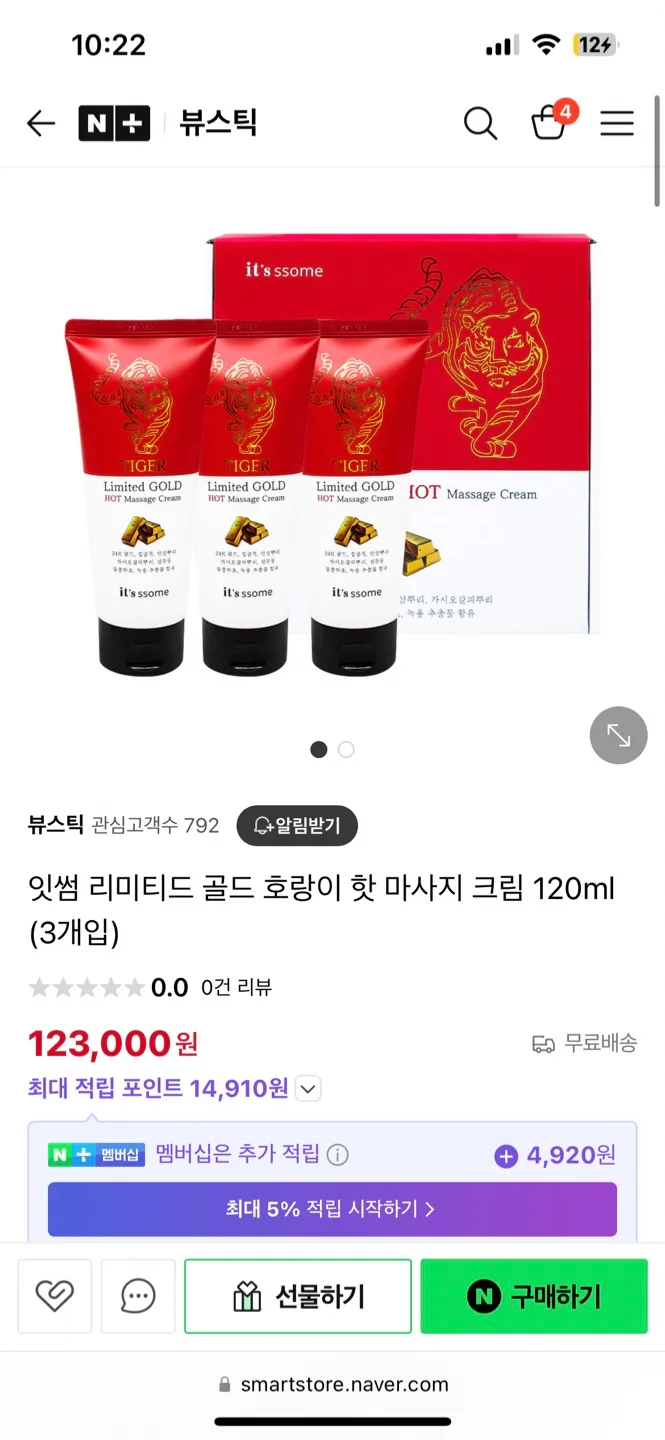This screenshot has height=1440, width=665.
Task: Show info about 멤버십 추가 적립
Action: (338, 1155)
